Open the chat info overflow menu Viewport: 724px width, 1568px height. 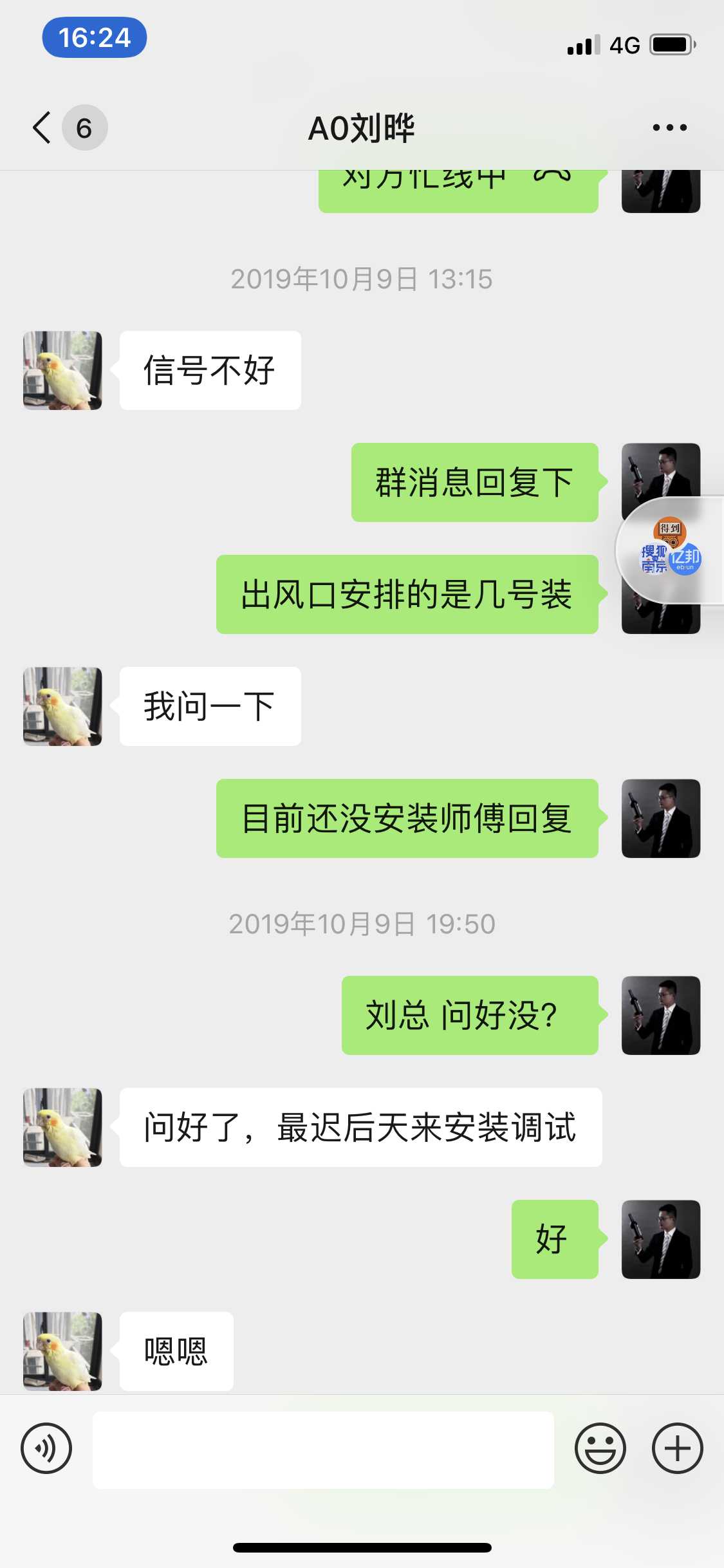click(669, 127)
